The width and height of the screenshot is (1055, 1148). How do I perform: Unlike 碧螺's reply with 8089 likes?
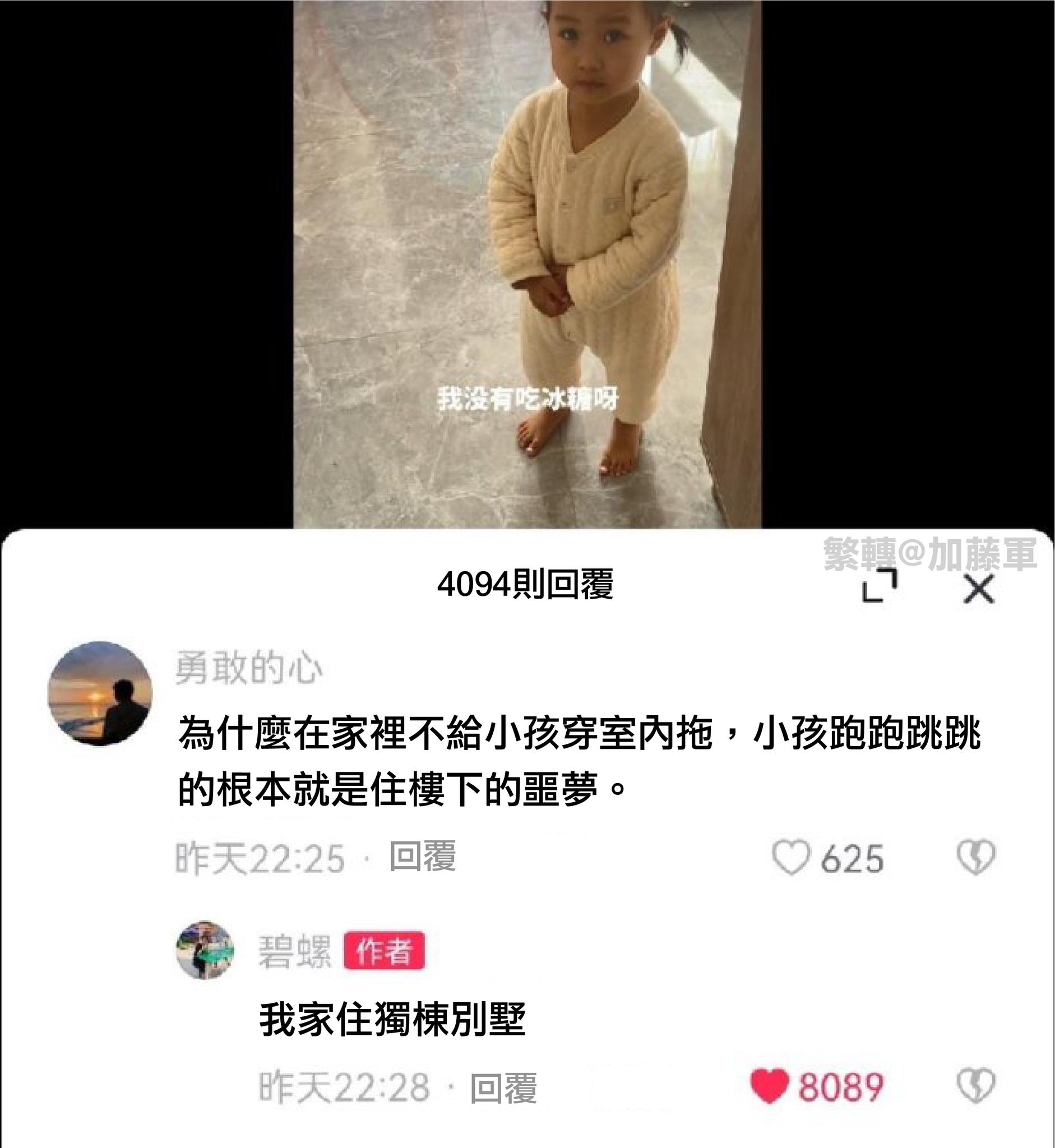769,1086
